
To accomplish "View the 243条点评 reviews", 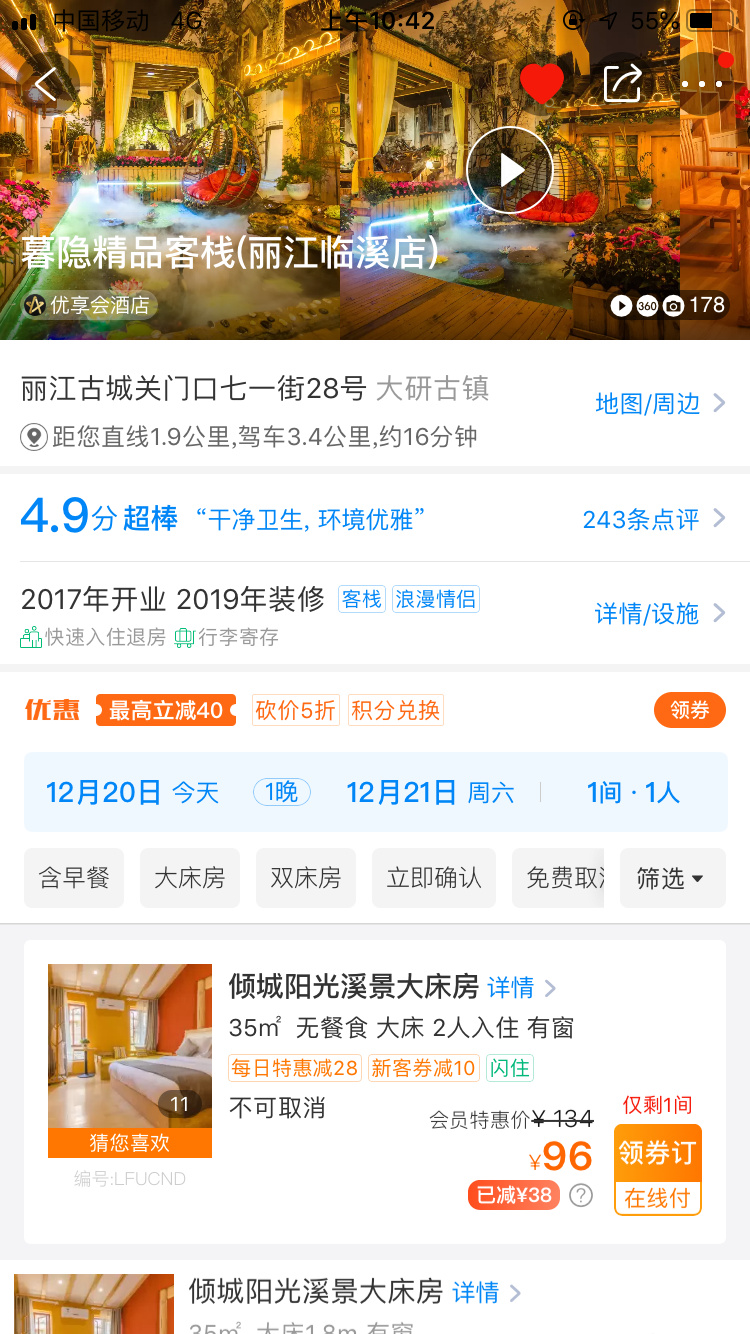I will (x=654, y=519).
